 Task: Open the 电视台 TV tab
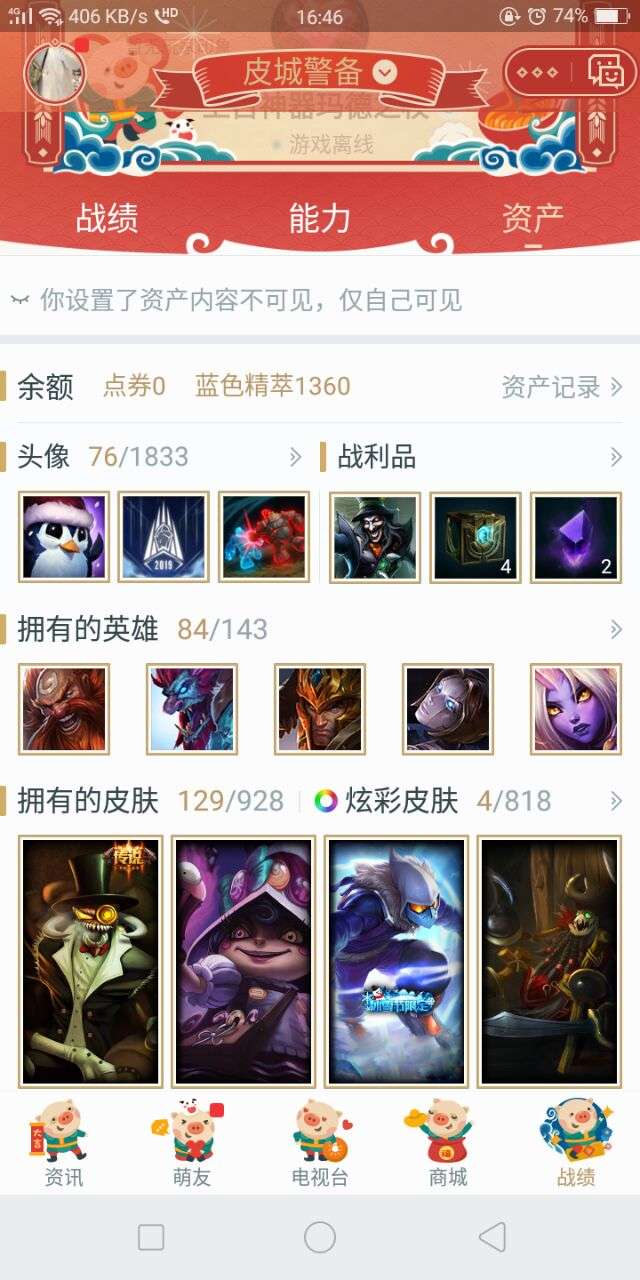[320, 1143]
